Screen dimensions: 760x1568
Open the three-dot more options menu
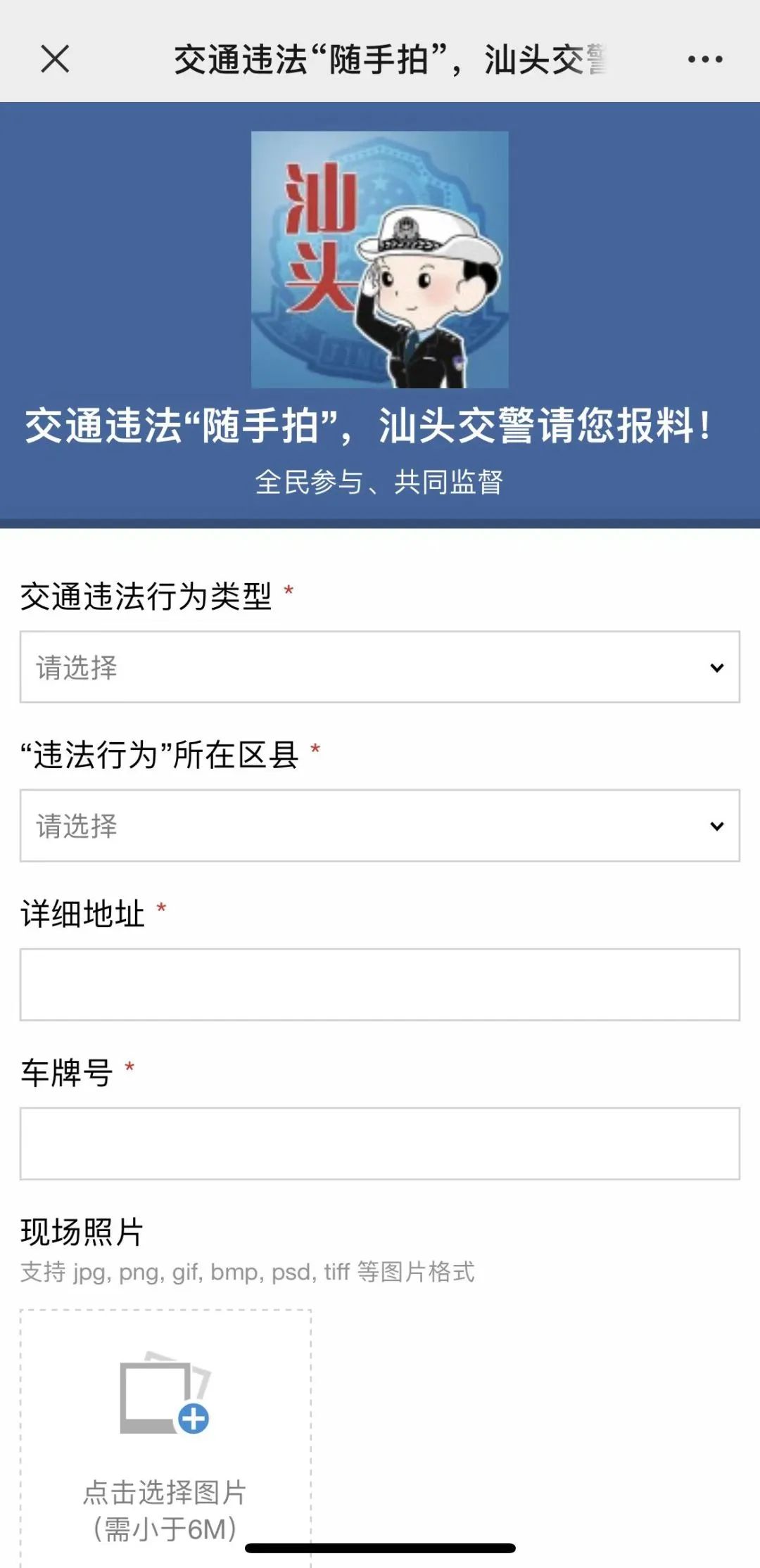[x=705, y=60]
